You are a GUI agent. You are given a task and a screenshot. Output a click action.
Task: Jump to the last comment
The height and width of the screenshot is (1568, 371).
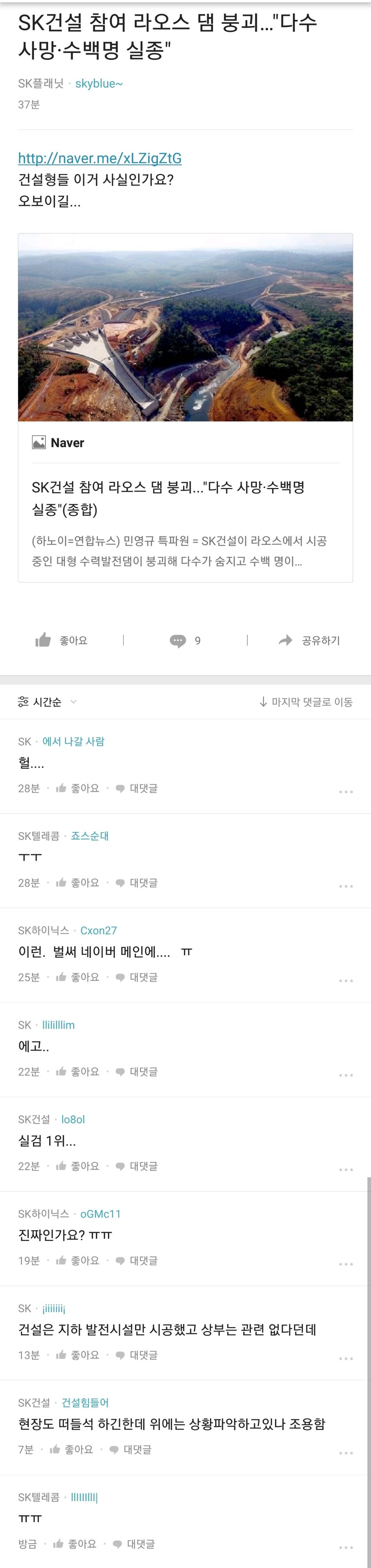[x=306, y=702]
